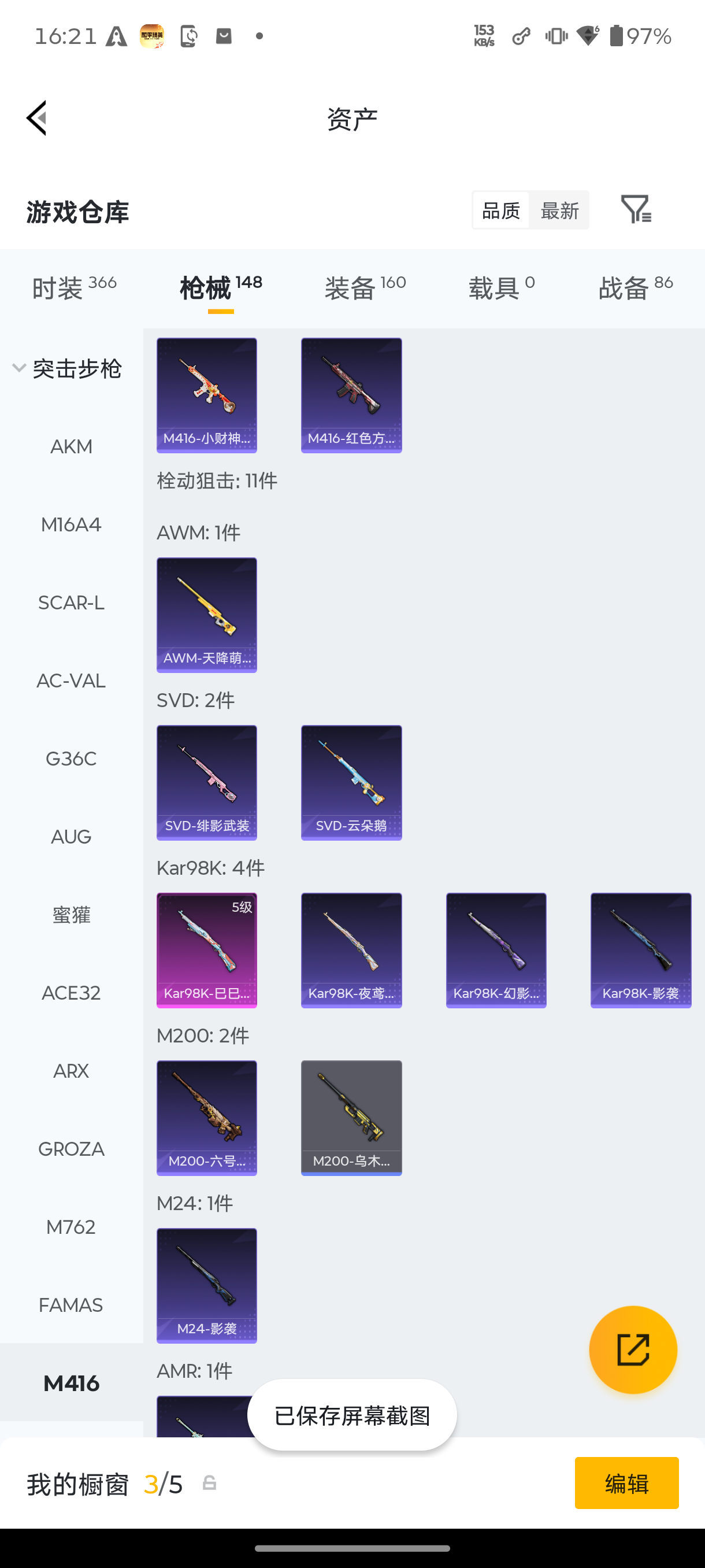This screenshot has height=1568, width=705.
Task: Sort the warehouse by 最新
Action: pos(559,210)
